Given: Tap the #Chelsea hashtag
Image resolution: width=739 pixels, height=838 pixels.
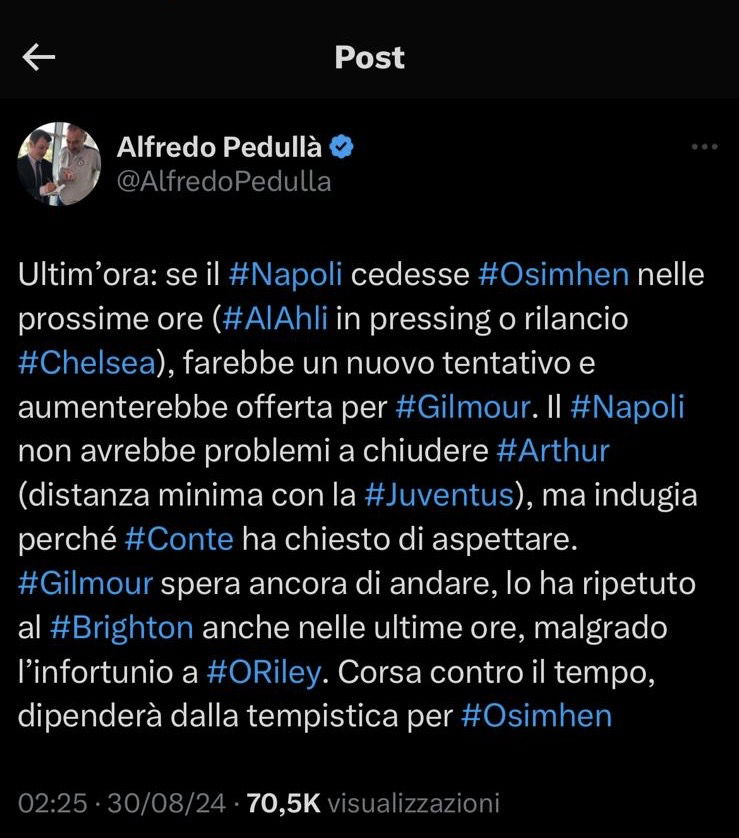Looking at the screenshot, I should point(84,362).
